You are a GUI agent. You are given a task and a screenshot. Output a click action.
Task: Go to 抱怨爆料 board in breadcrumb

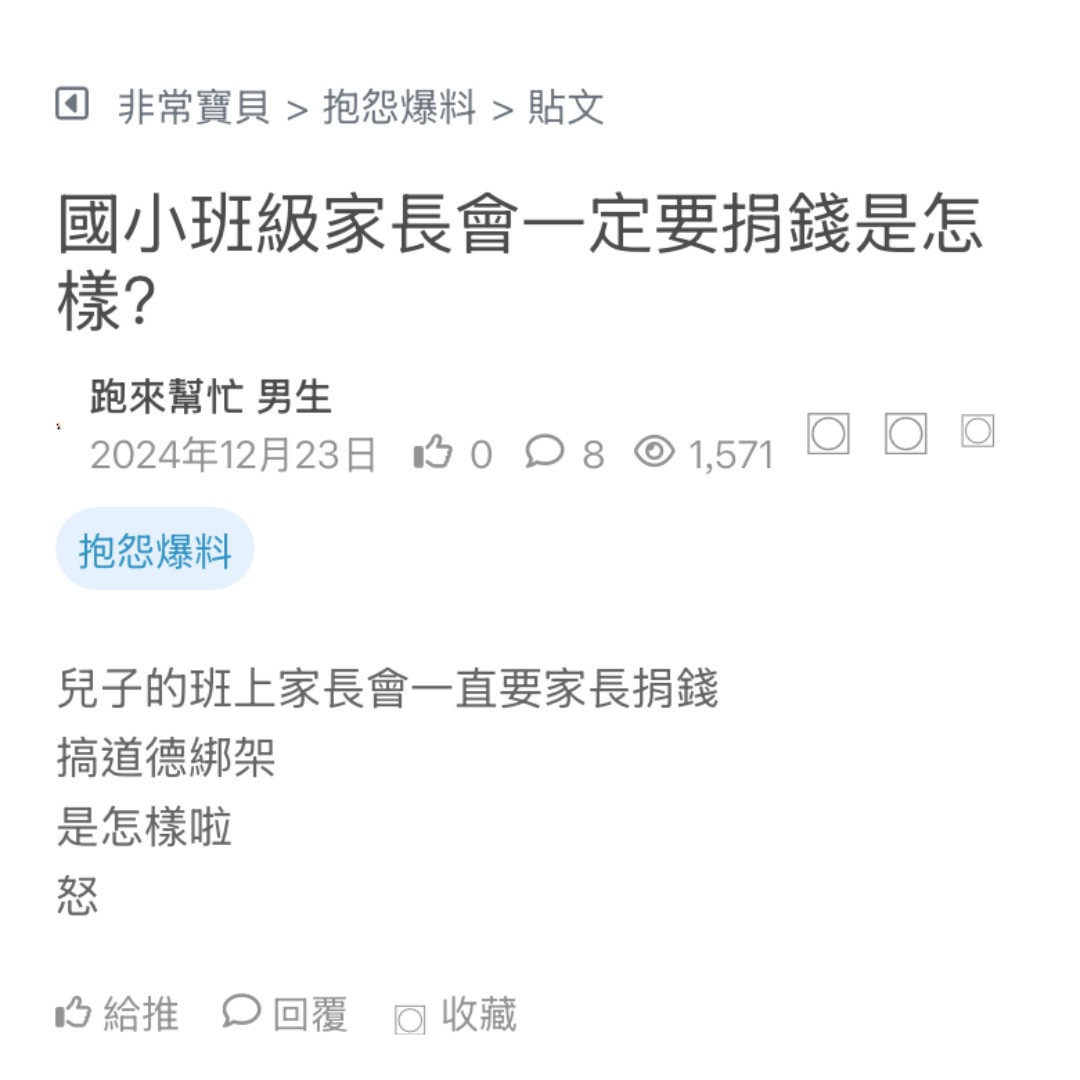(x=399, y=107)
